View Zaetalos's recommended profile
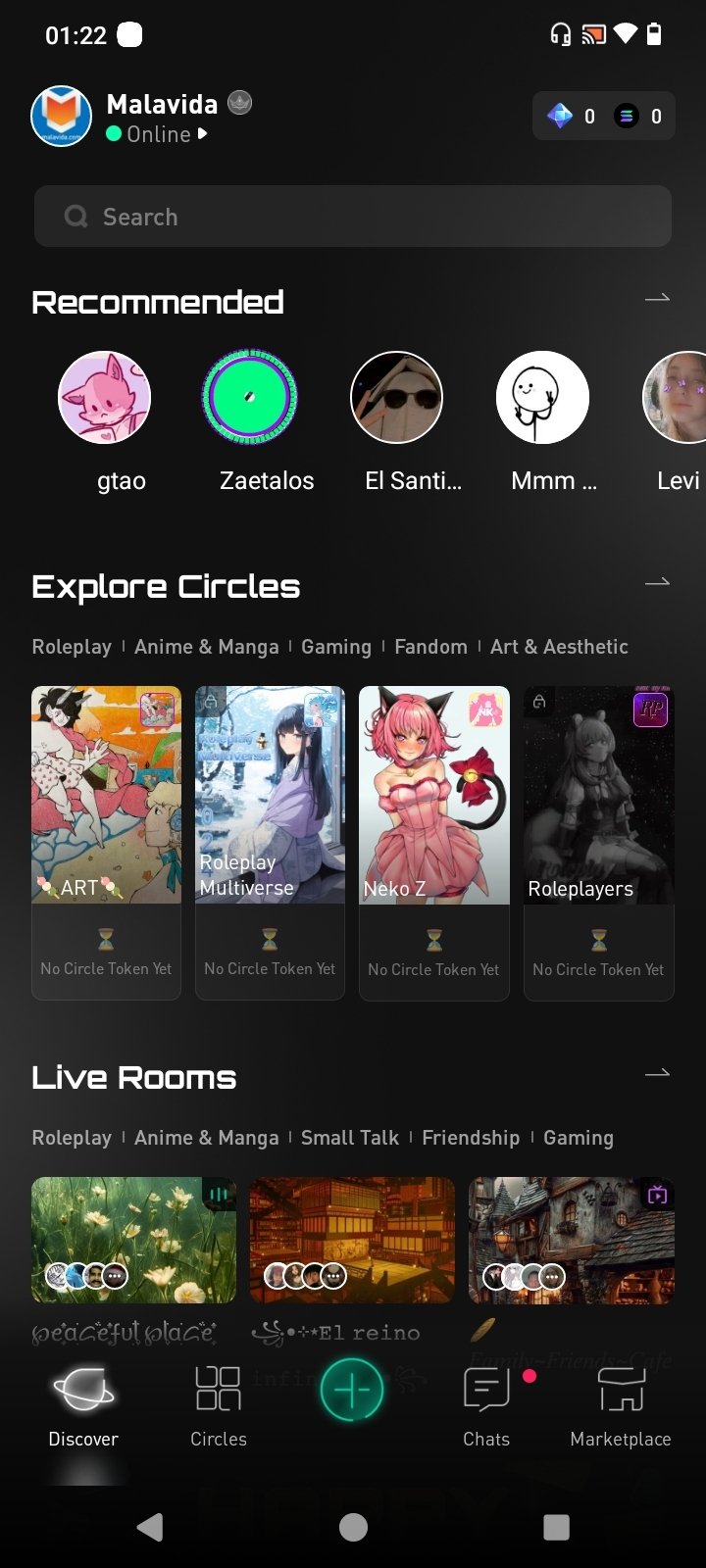This screenshot has width=706, height=1568. pyautogui.click(x=250, y=398)
